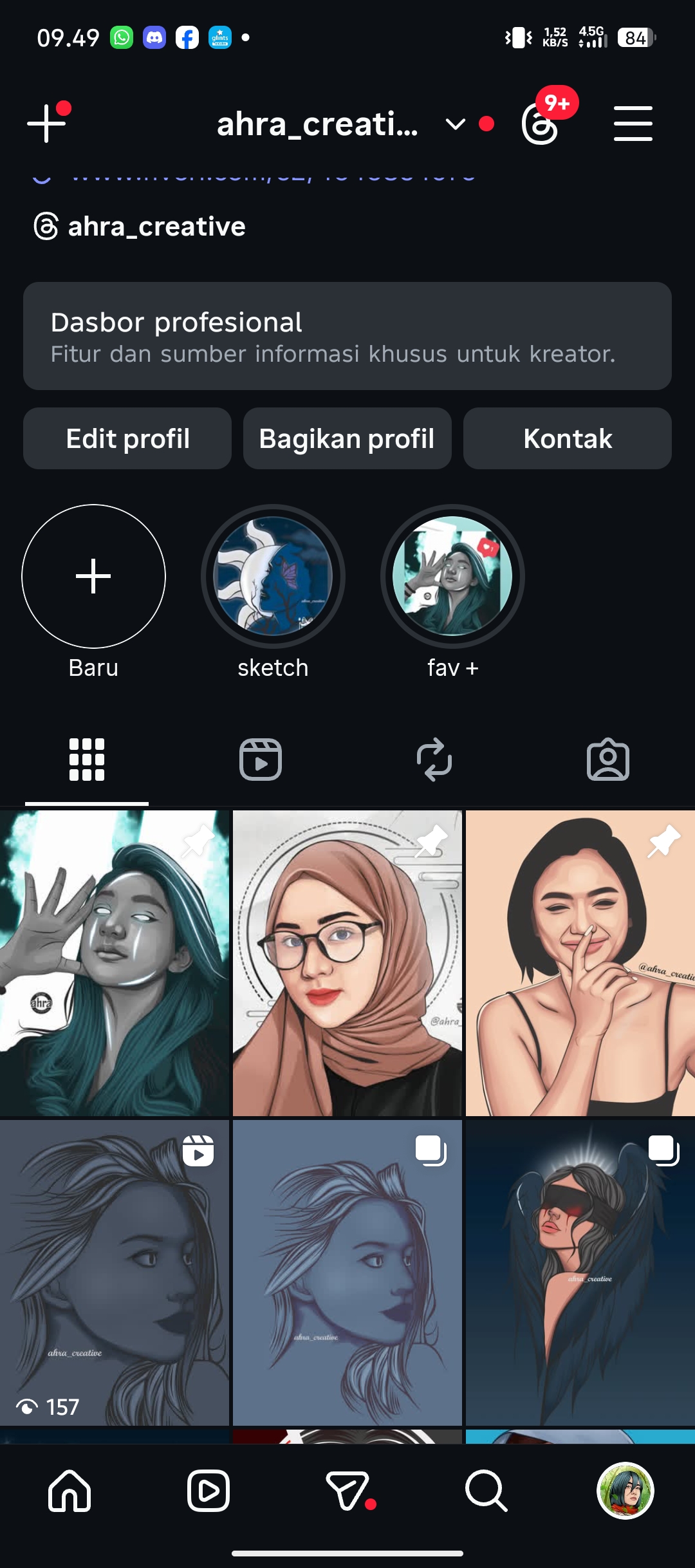Image resolution: width=695 pixels, height=1568 pixels.
Task: Tap Bagikan profil button
Action: point(347,439)
